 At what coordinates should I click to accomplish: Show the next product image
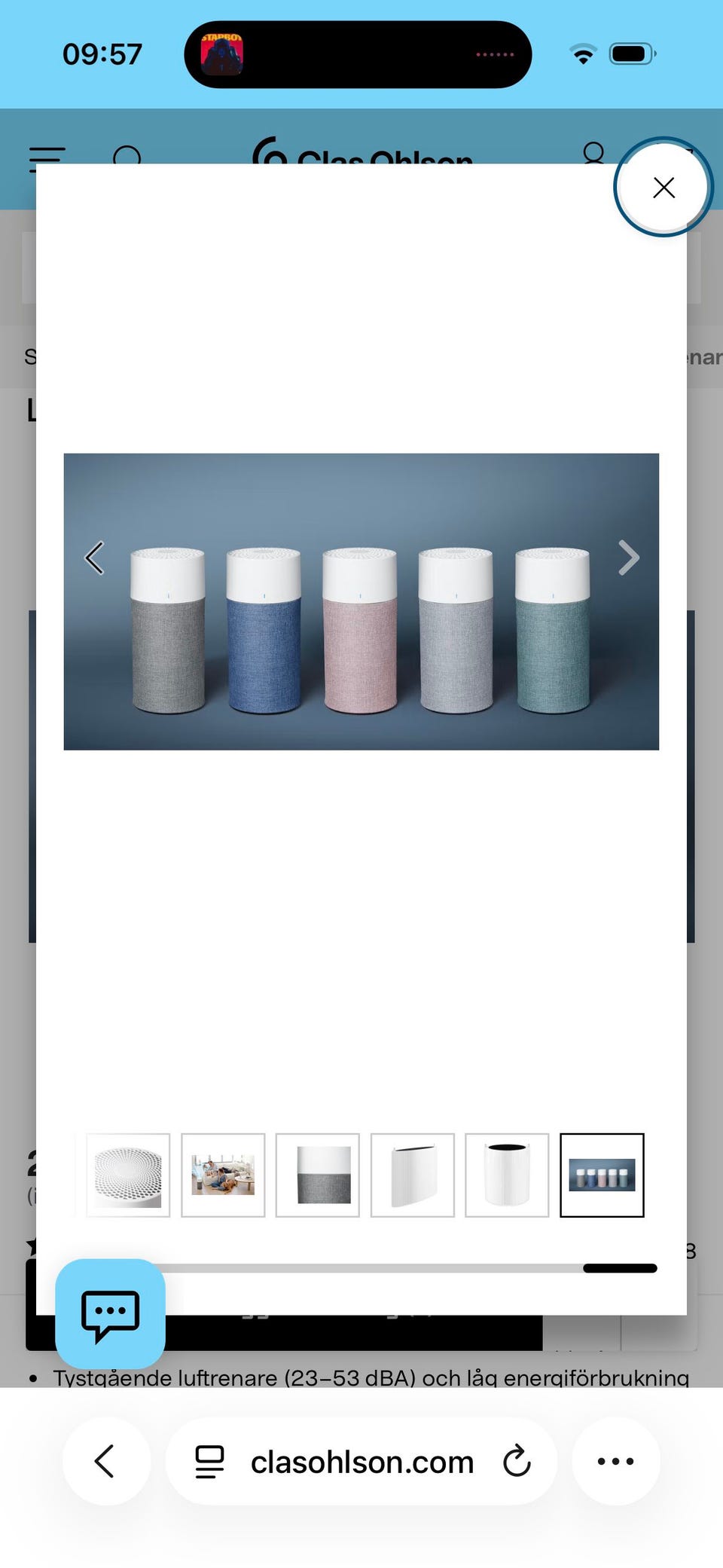tap(629, 558)
